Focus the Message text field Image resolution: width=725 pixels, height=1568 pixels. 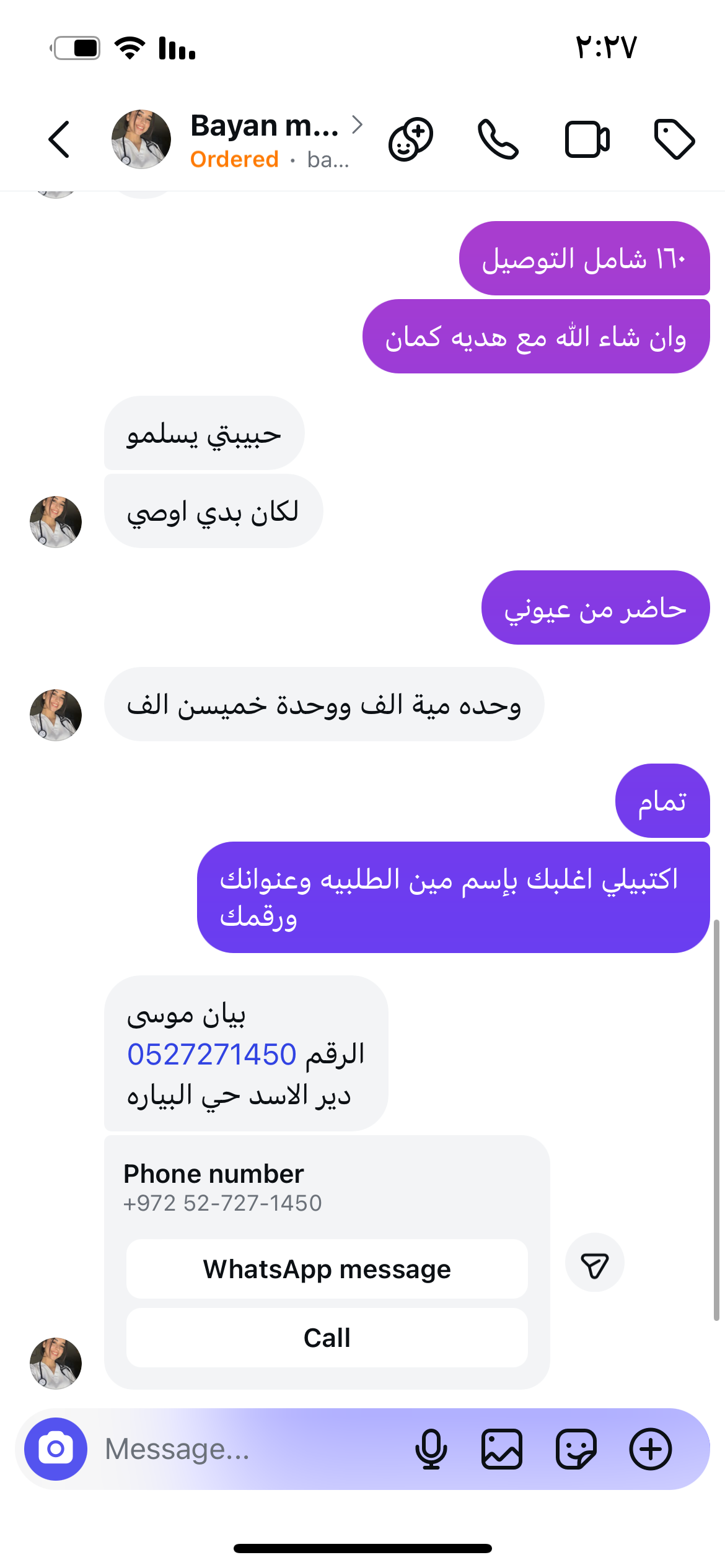[x=248, y=1449]
